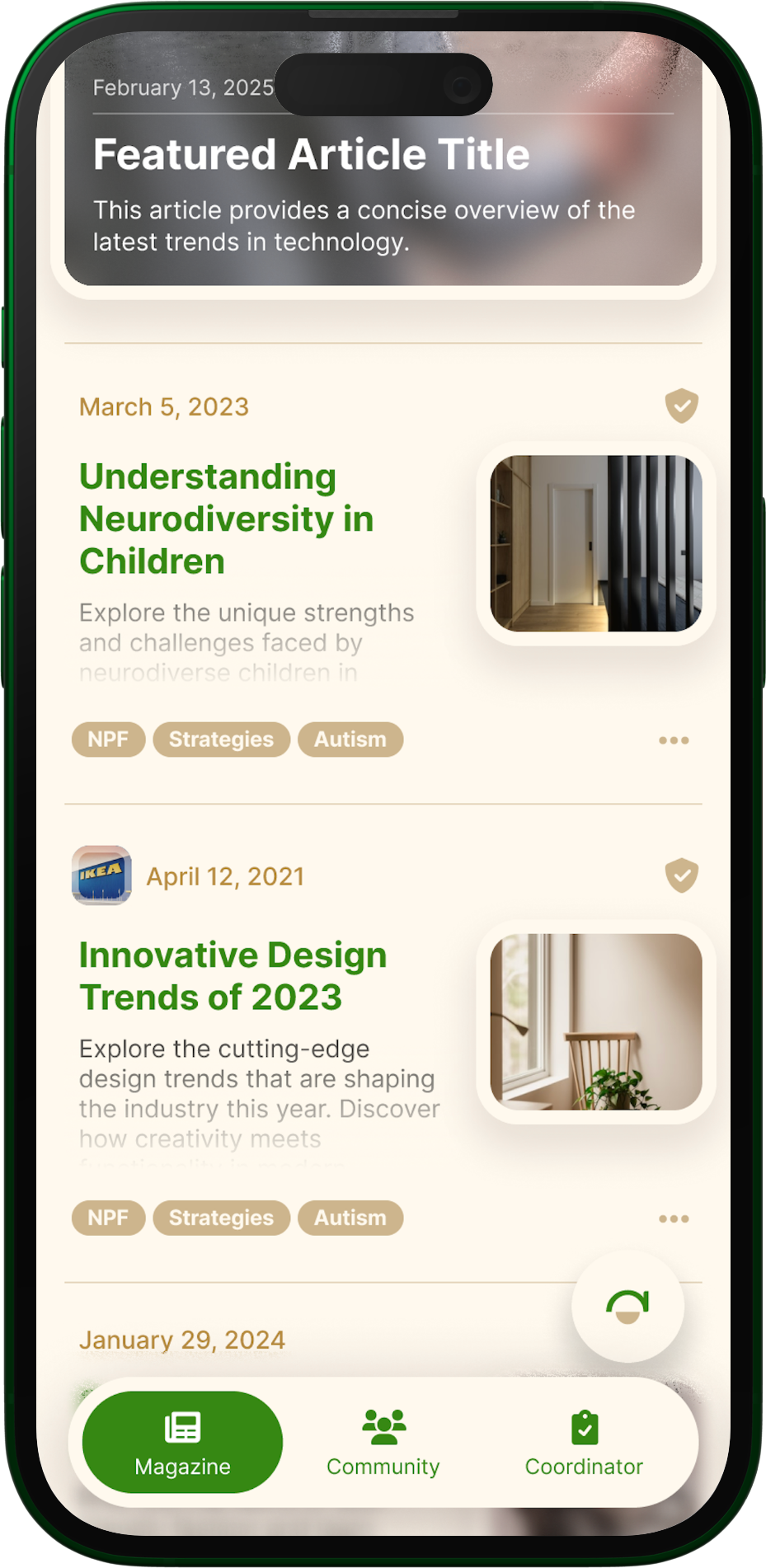
Task: Open the Innovative Design Trends of 2023 article
Action: [233, 976]
